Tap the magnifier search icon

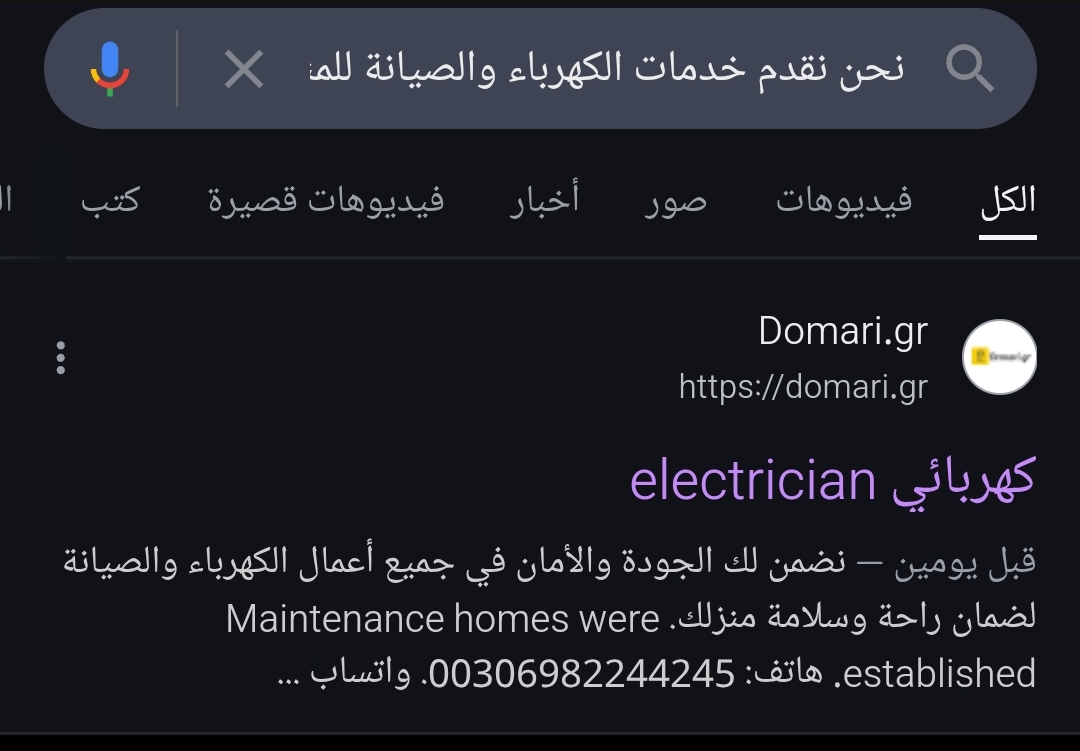point(968,69)
